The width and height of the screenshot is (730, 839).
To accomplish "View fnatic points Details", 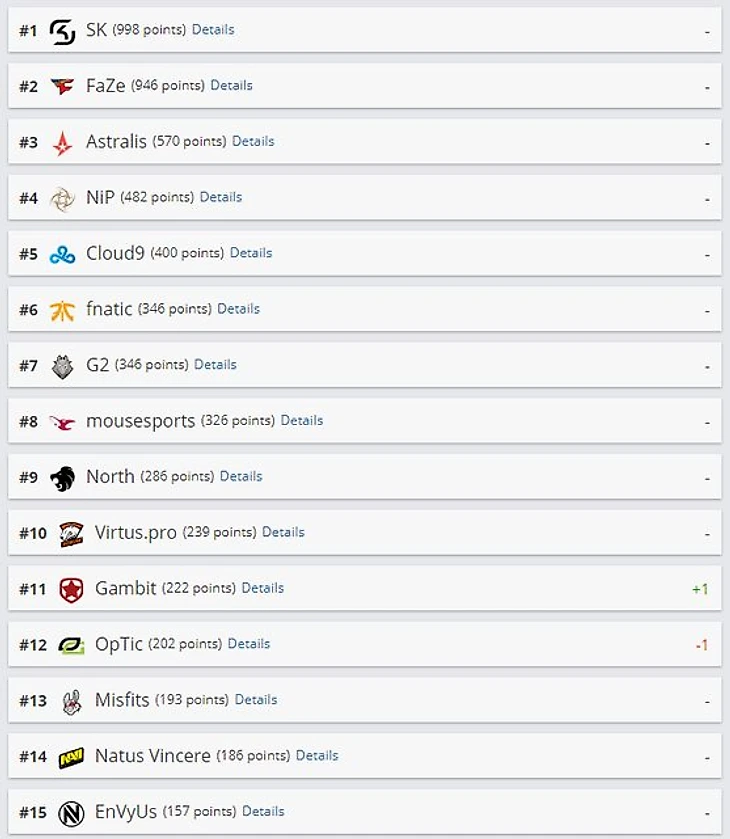I will (x=238, y=309).
